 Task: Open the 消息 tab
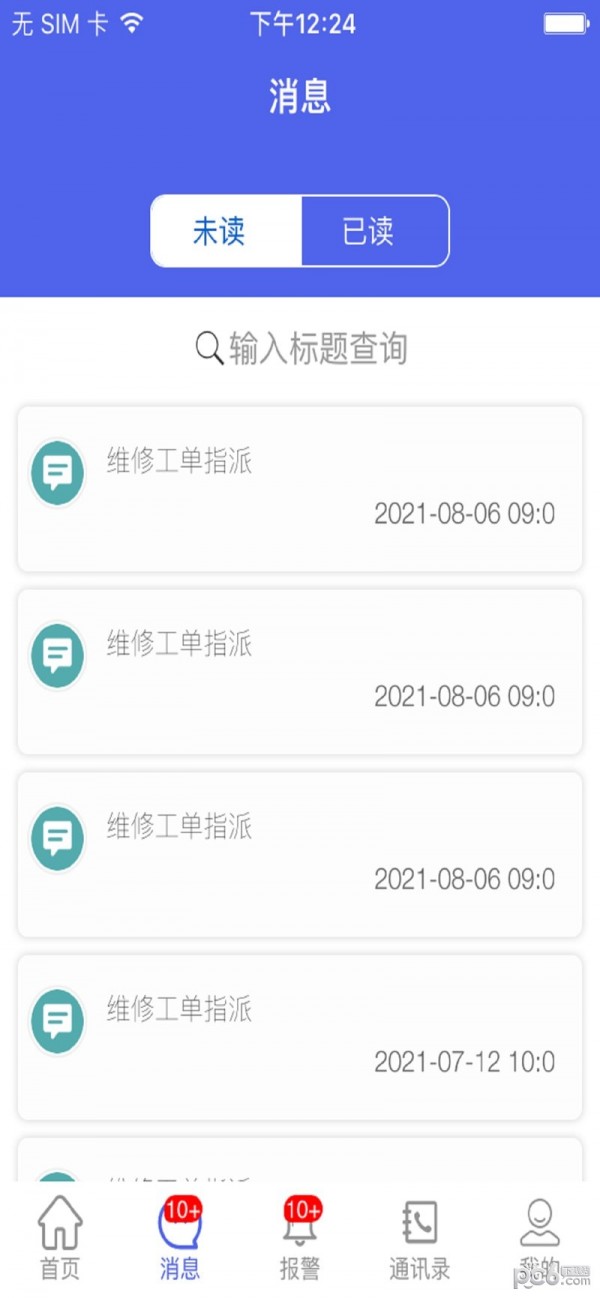point(180,1239)
